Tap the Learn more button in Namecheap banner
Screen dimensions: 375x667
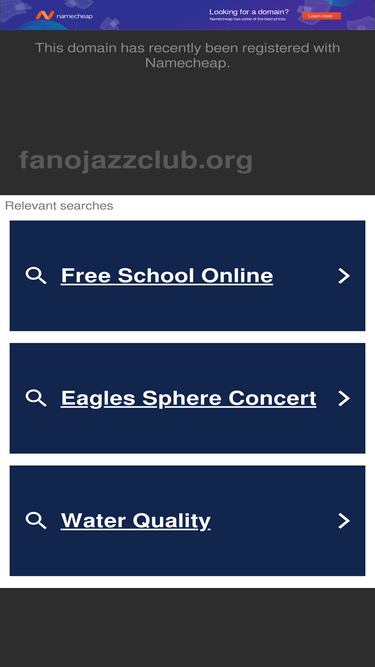click(321, 16)
